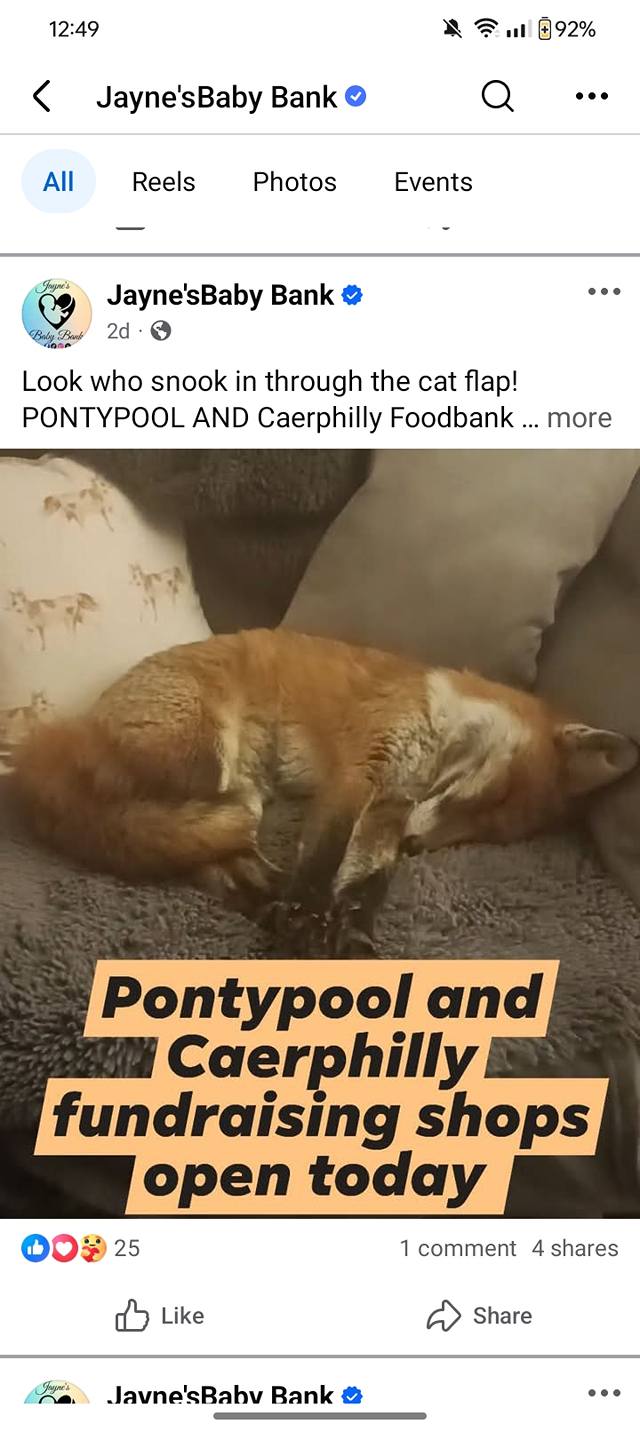See who reacted with 25 reactions
640x1432 pixels.
pyautogui.click(x=80, y=1248)
